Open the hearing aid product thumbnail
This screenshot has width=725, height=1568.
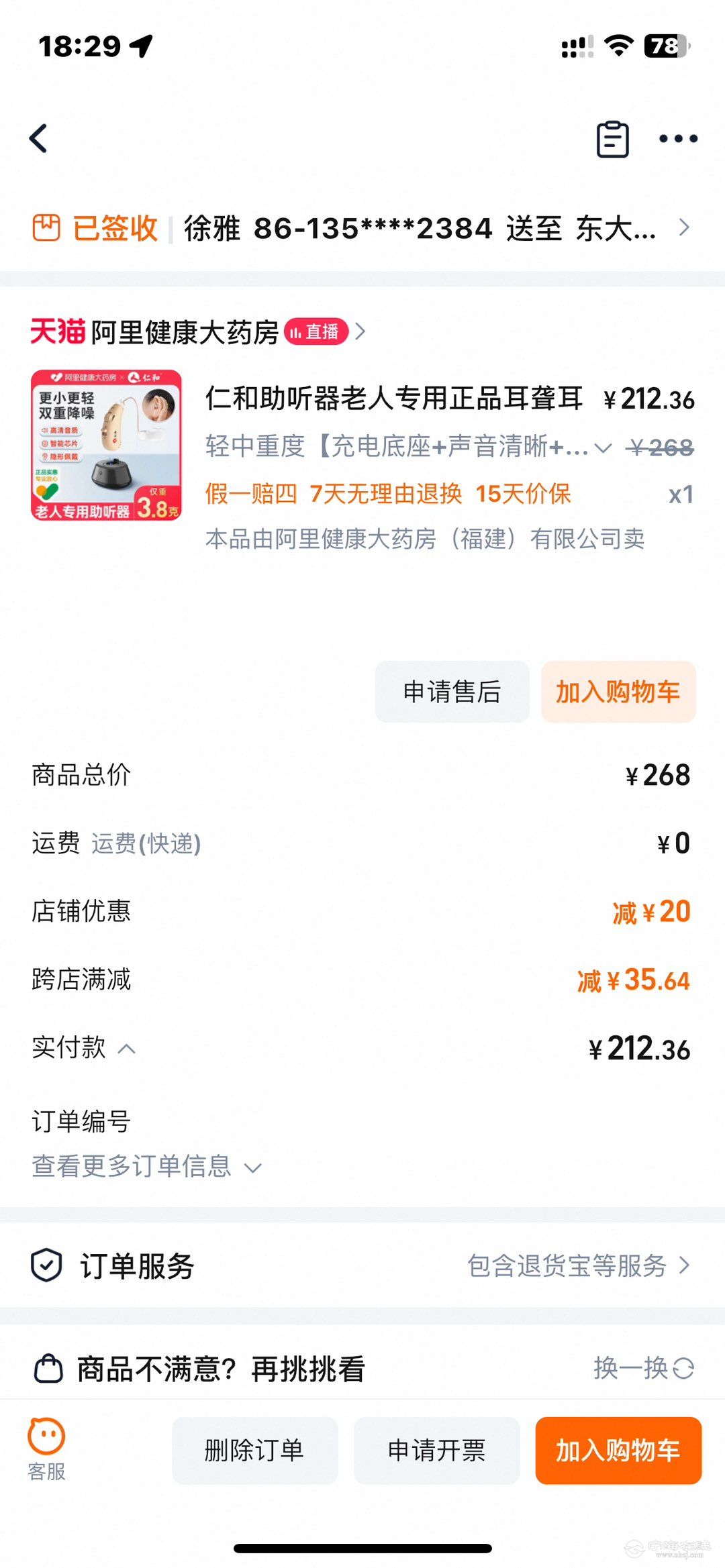click(106, 446)
